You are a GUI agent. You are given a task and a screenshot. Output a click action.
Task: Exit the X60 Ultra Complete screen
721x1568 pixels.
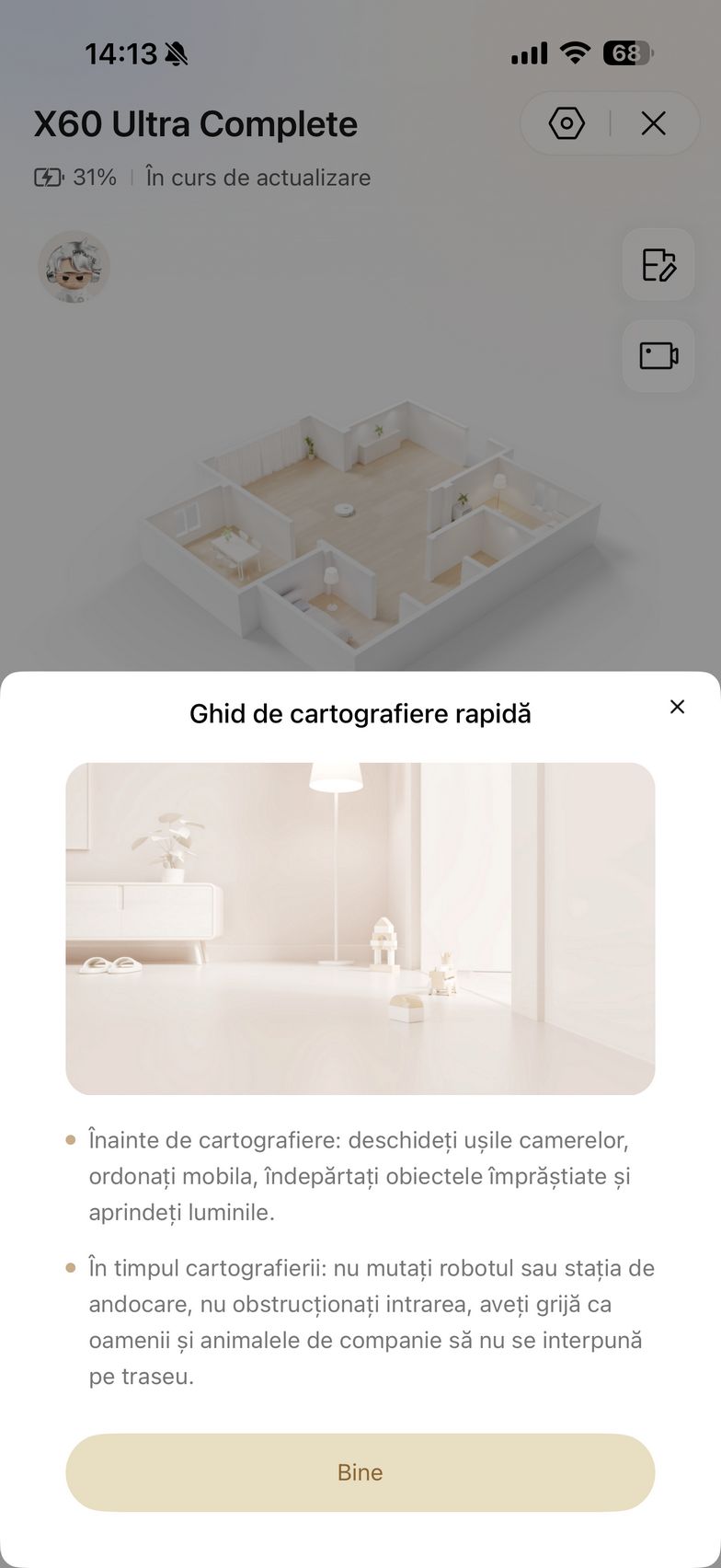[653, 123]
